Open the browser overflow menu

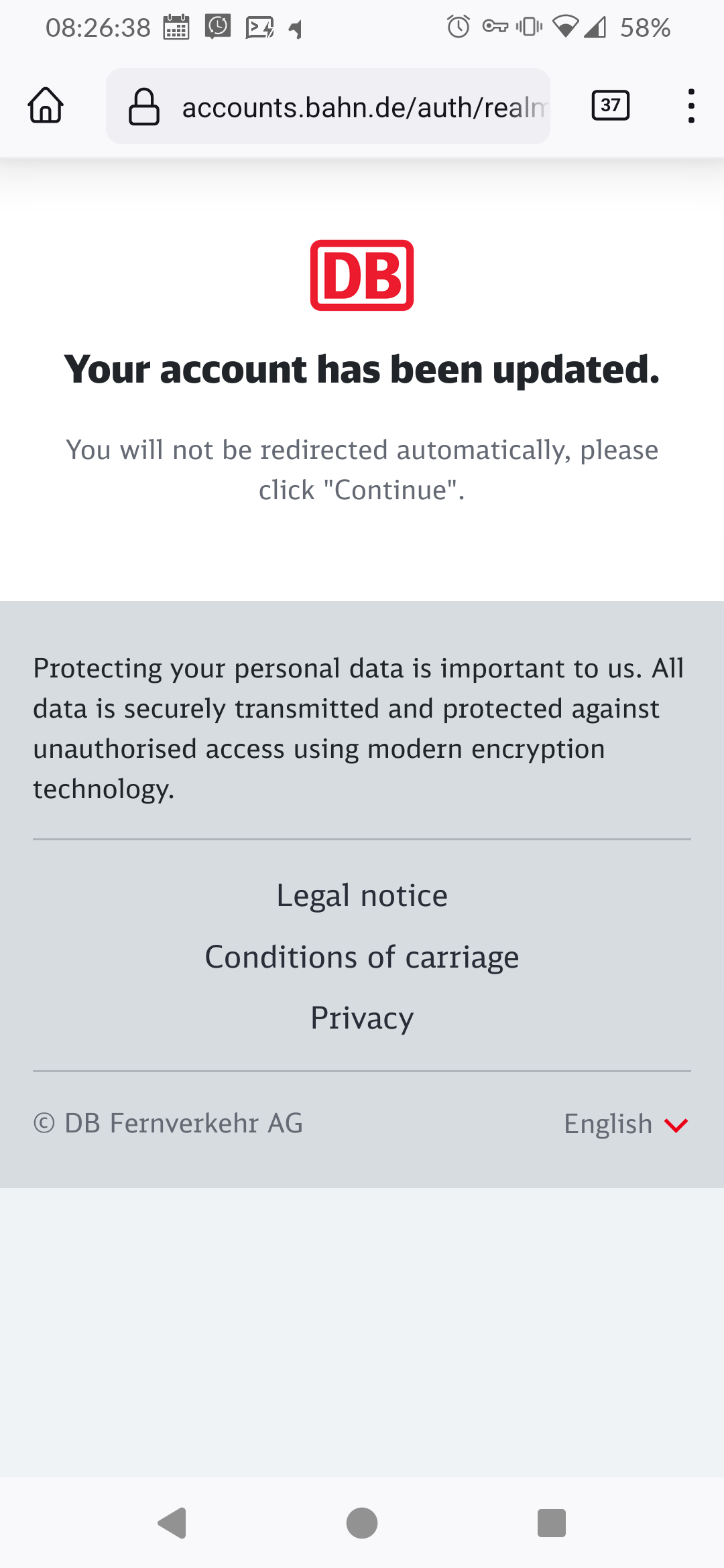(691, 106)
